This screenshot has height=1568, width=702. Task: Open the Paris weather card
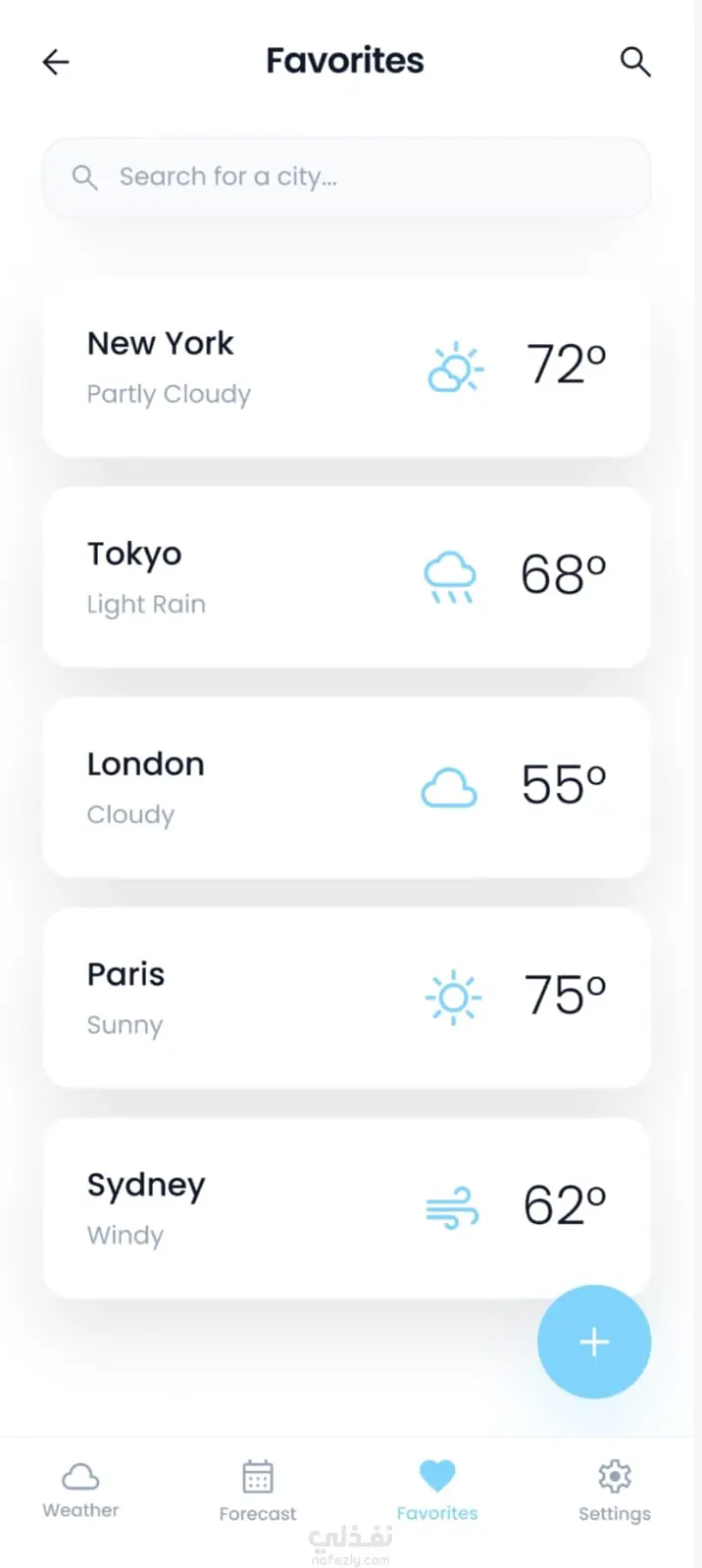(x=345, y=998)
